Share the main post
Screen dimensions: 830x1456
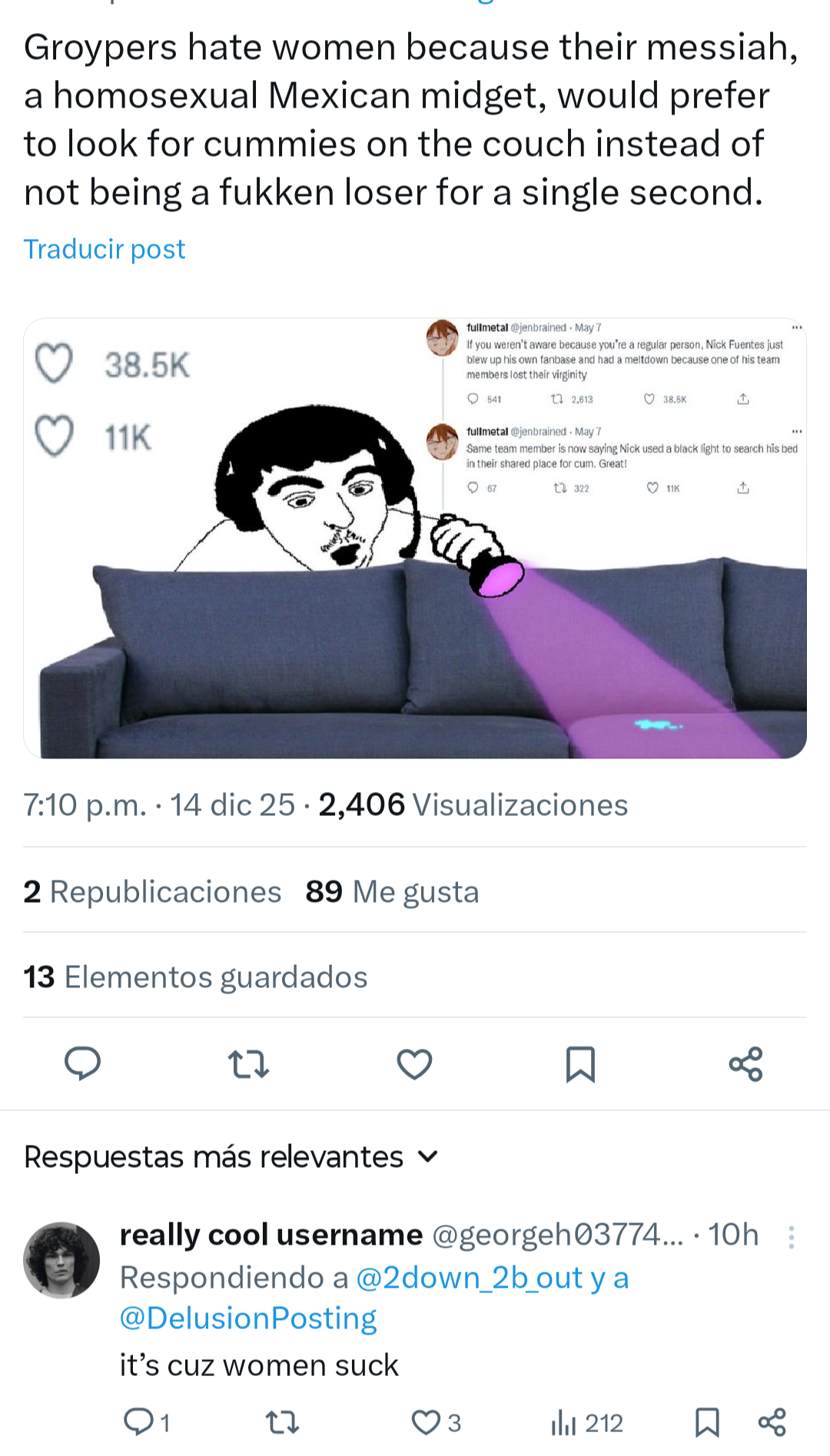coord(745,1064)
